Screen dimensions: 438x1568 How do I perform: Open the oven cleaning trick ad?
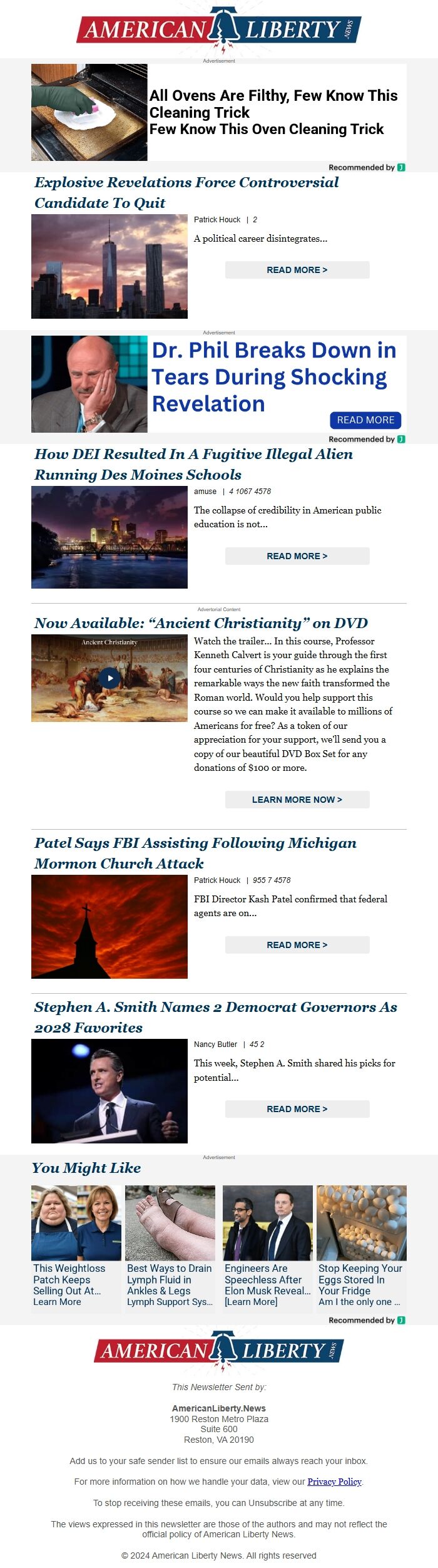point(219,112)
